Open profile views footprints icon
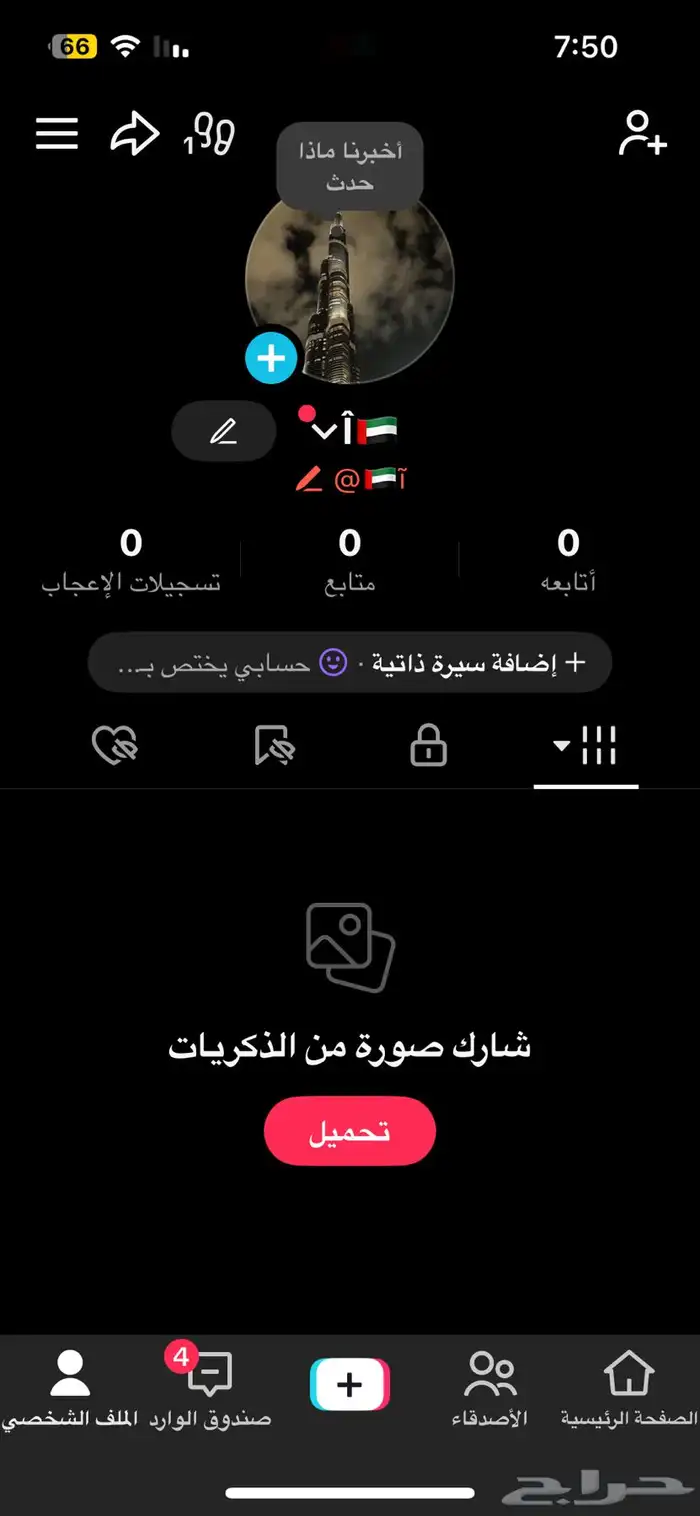 [x=210, y=135]
